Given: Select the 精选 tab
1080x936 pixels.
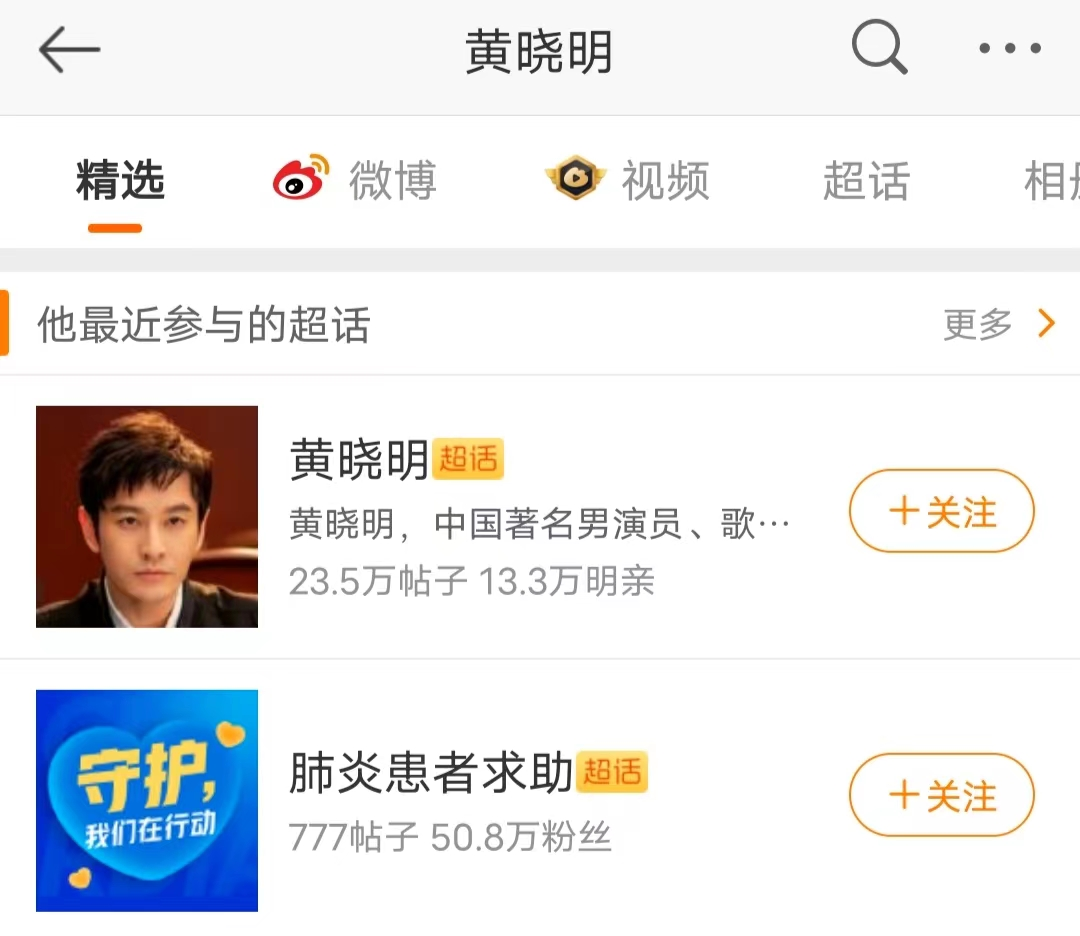Looking at the screenshot, I should coord(119,182).
